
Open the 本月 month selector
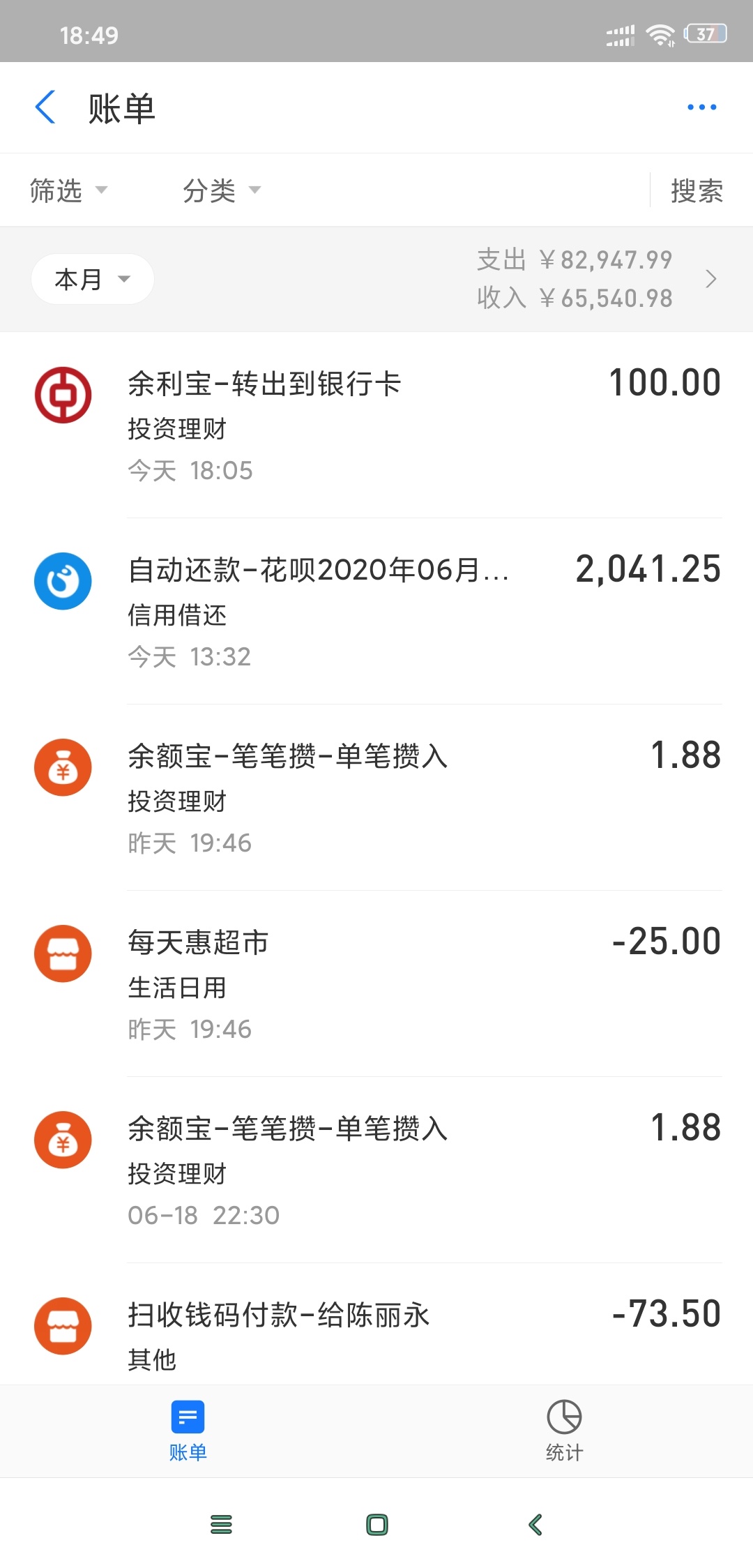tap(92, 279)
